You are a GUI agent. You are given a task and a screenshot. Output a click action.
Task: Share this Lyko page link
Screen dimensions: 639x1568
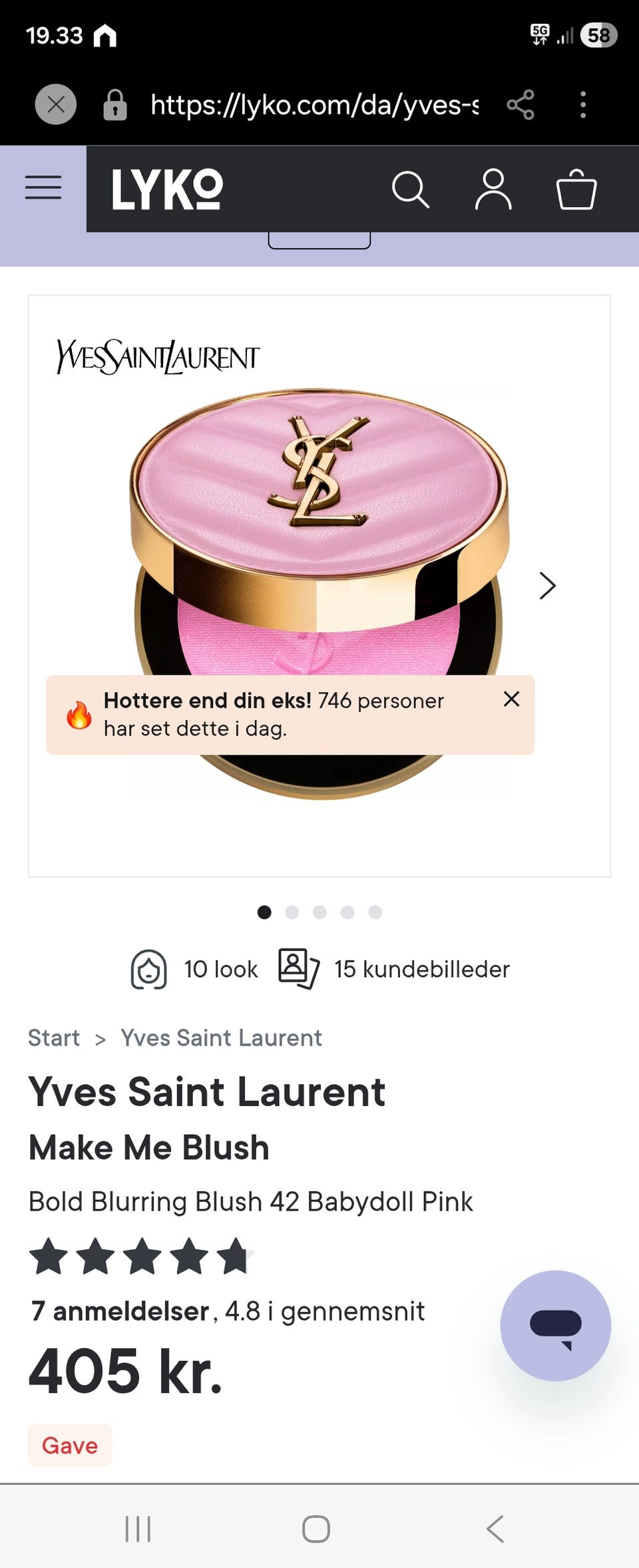(521, 104)
